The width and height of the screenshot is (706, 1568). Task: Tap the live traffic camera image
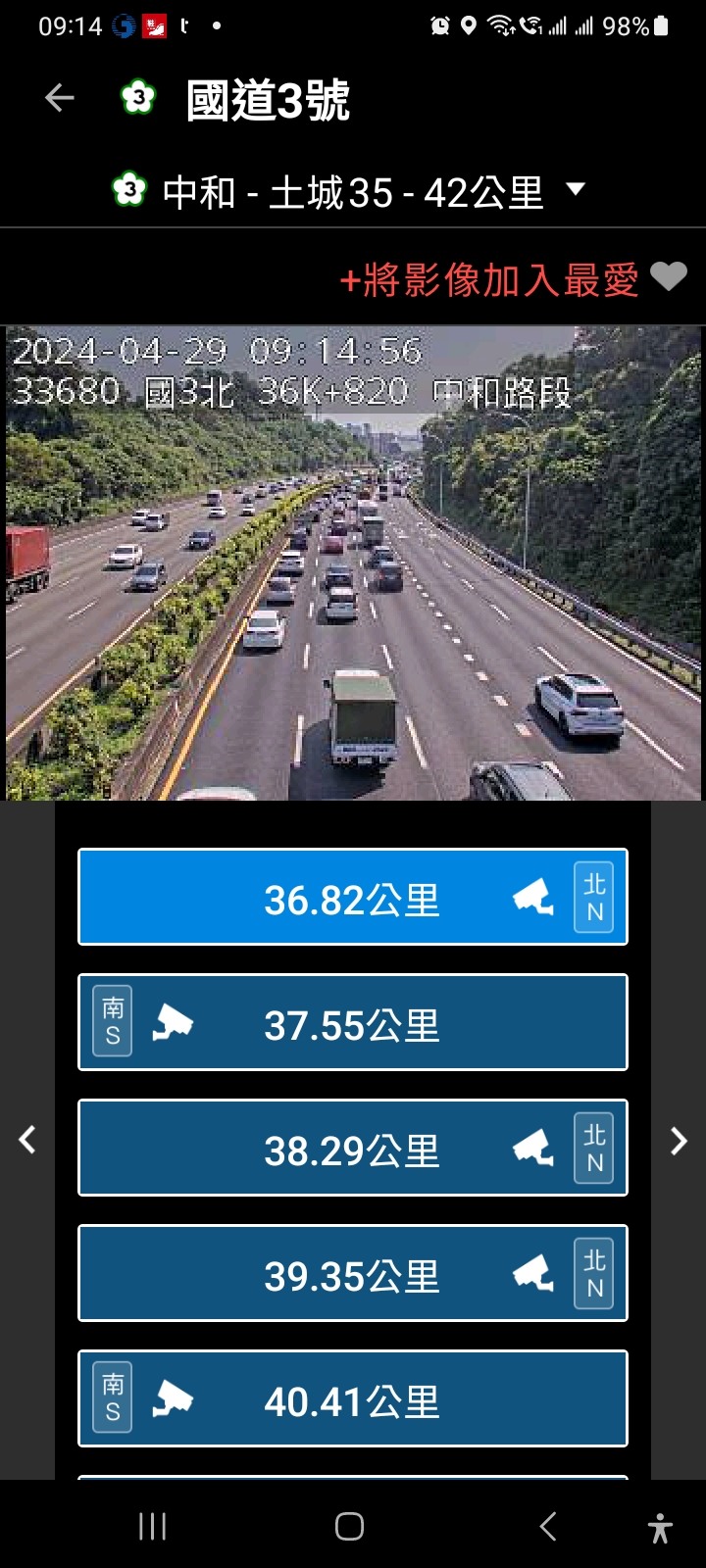click(x=353, y=563)
